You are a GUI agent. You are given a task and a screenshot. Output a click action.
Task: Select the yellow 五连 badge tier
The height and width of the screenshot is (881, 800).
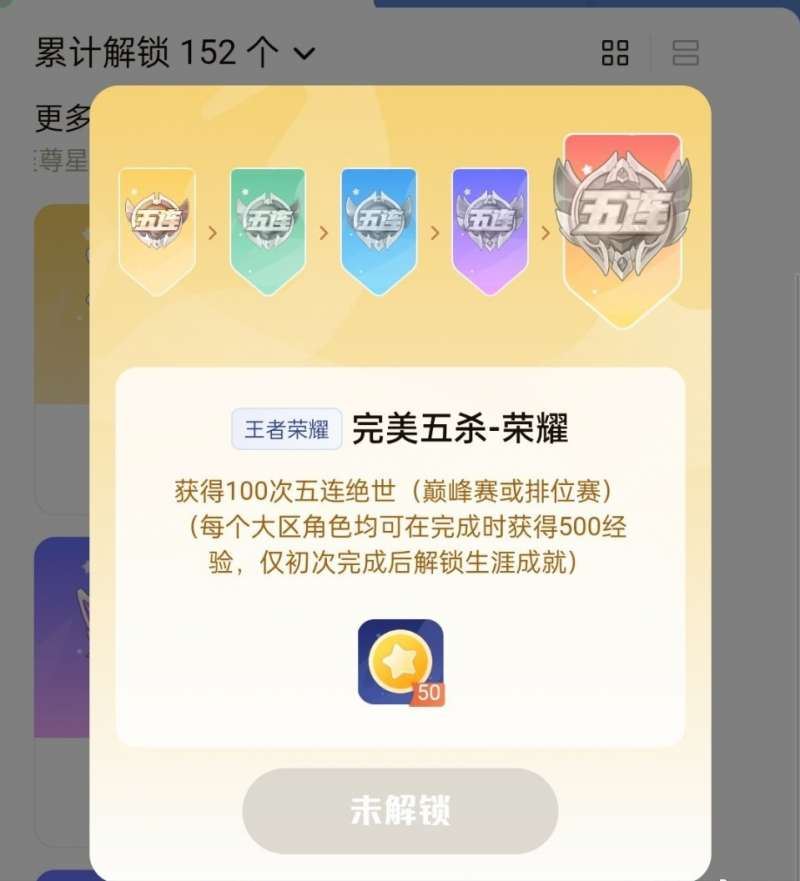coord(157,227)
